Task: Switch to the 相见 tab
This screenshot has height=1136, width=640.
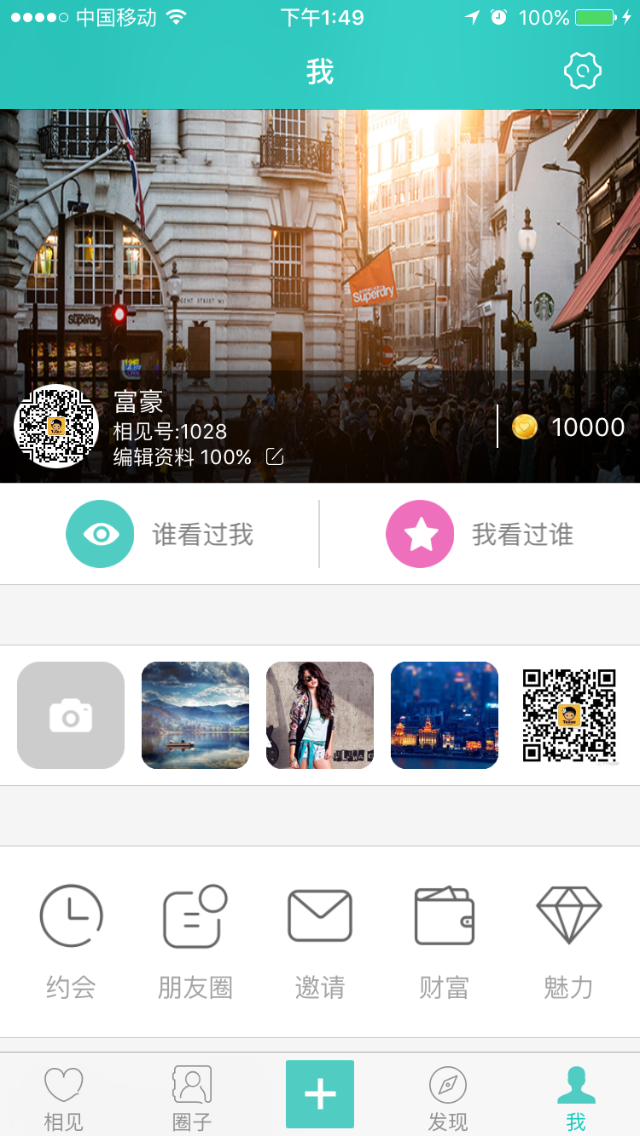Action: [x=64, y=1097]
